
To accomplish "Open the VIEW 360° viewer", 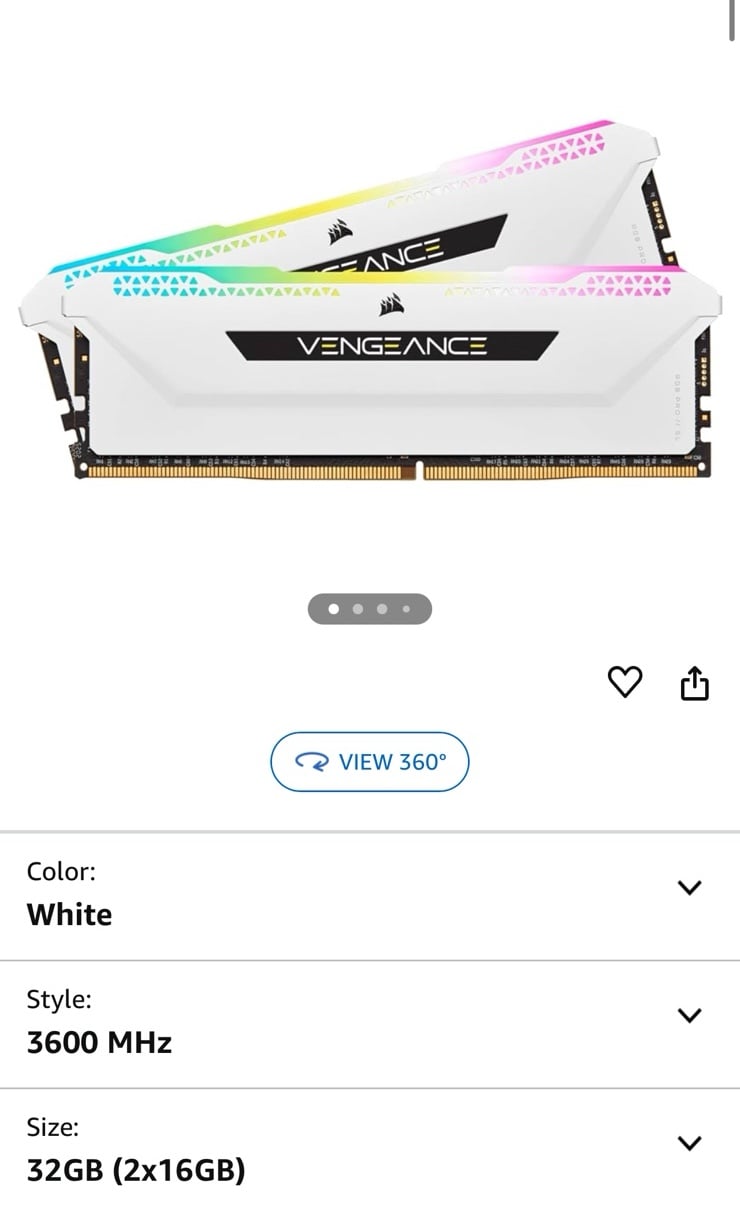I will coord(370,762).
